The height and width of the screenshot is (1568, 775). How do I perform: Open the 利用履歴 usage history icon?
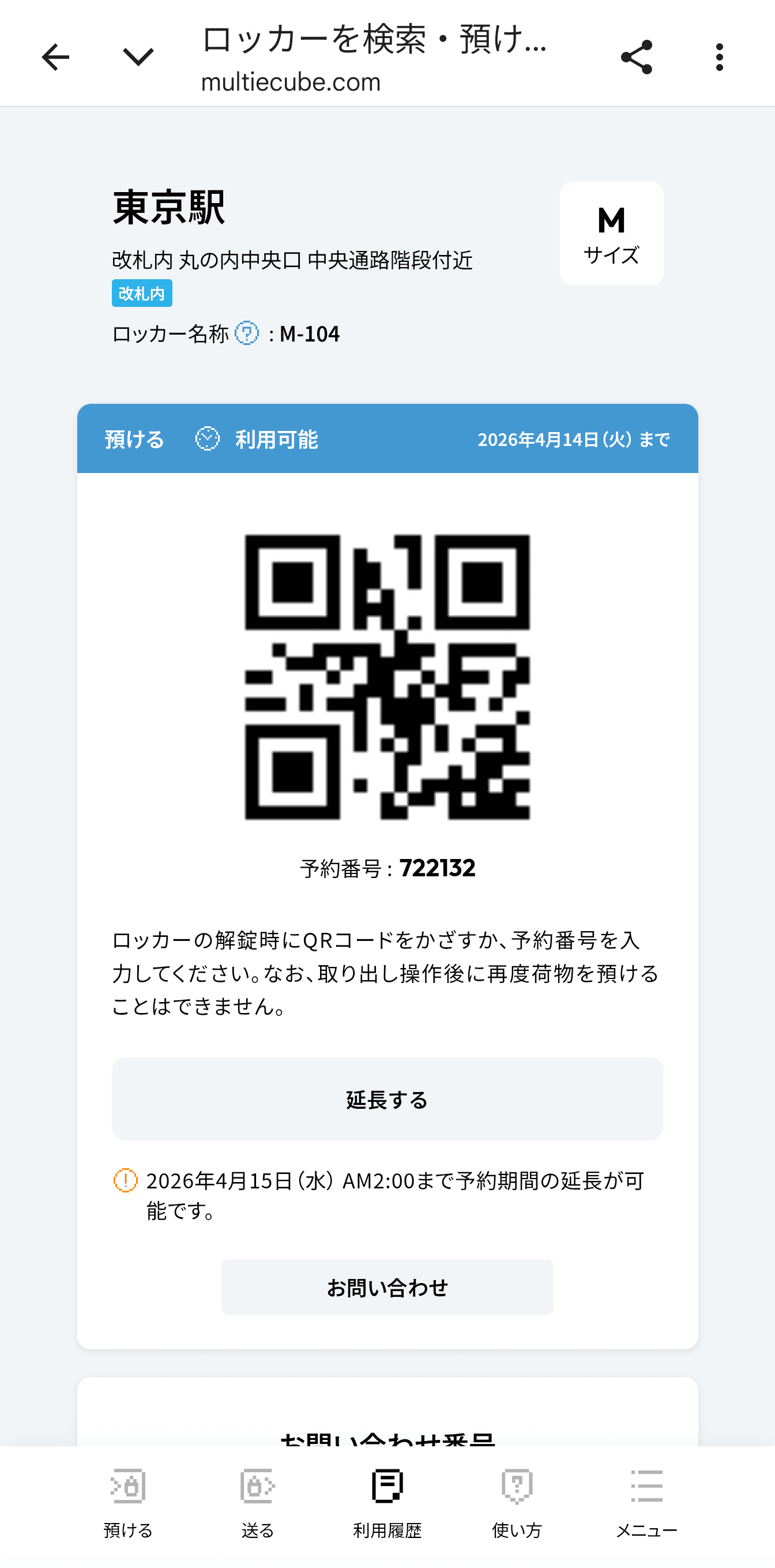pyautogui.click(x=387, y=1486)
